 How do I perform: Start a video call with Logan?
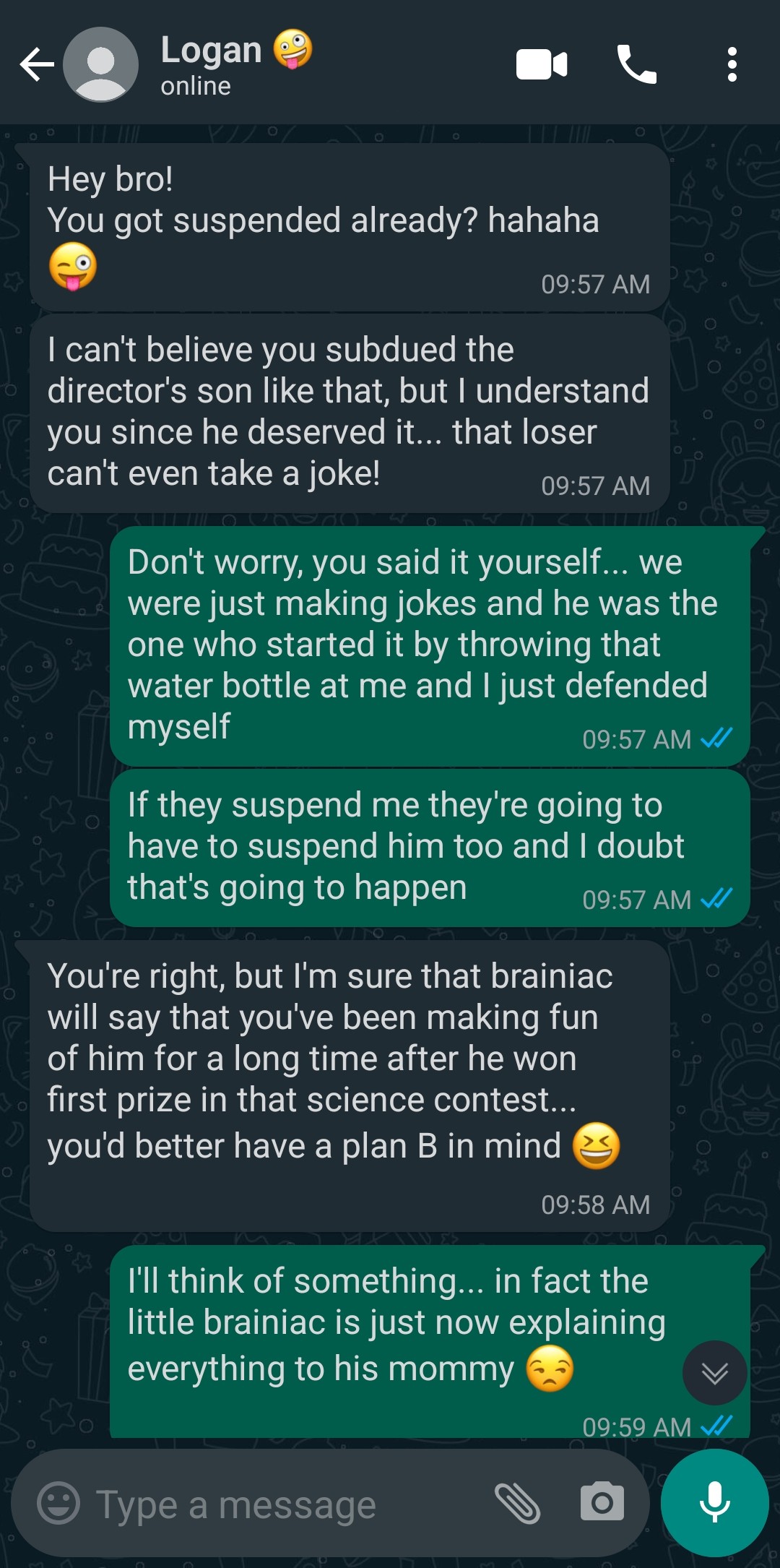tap(542, 65)
